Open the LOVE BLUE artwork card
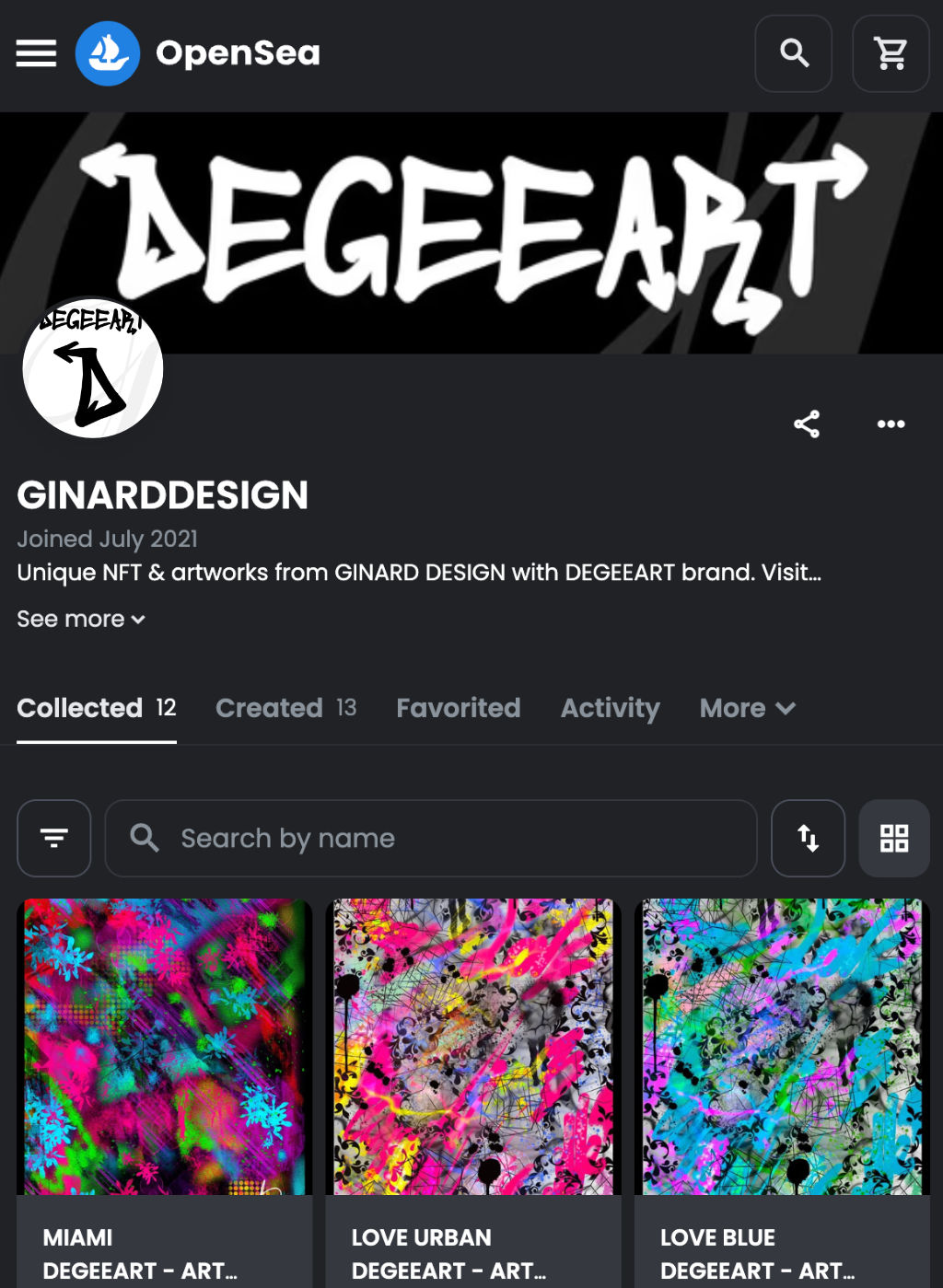Image resolution: width=943 pixels, height=1288 pixels. click(x=782, y=1050)
